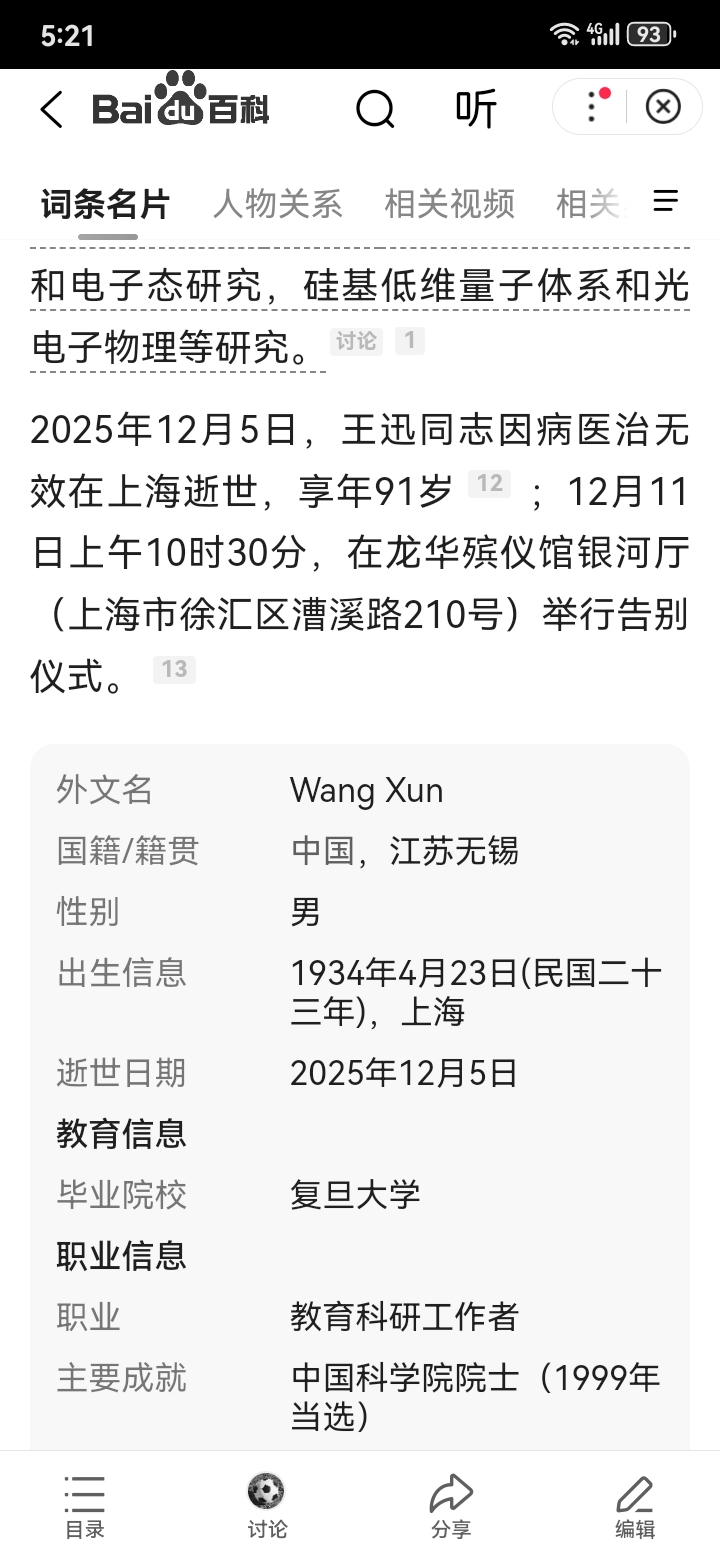Expand the tab list menu icon

tap(666, 202)
